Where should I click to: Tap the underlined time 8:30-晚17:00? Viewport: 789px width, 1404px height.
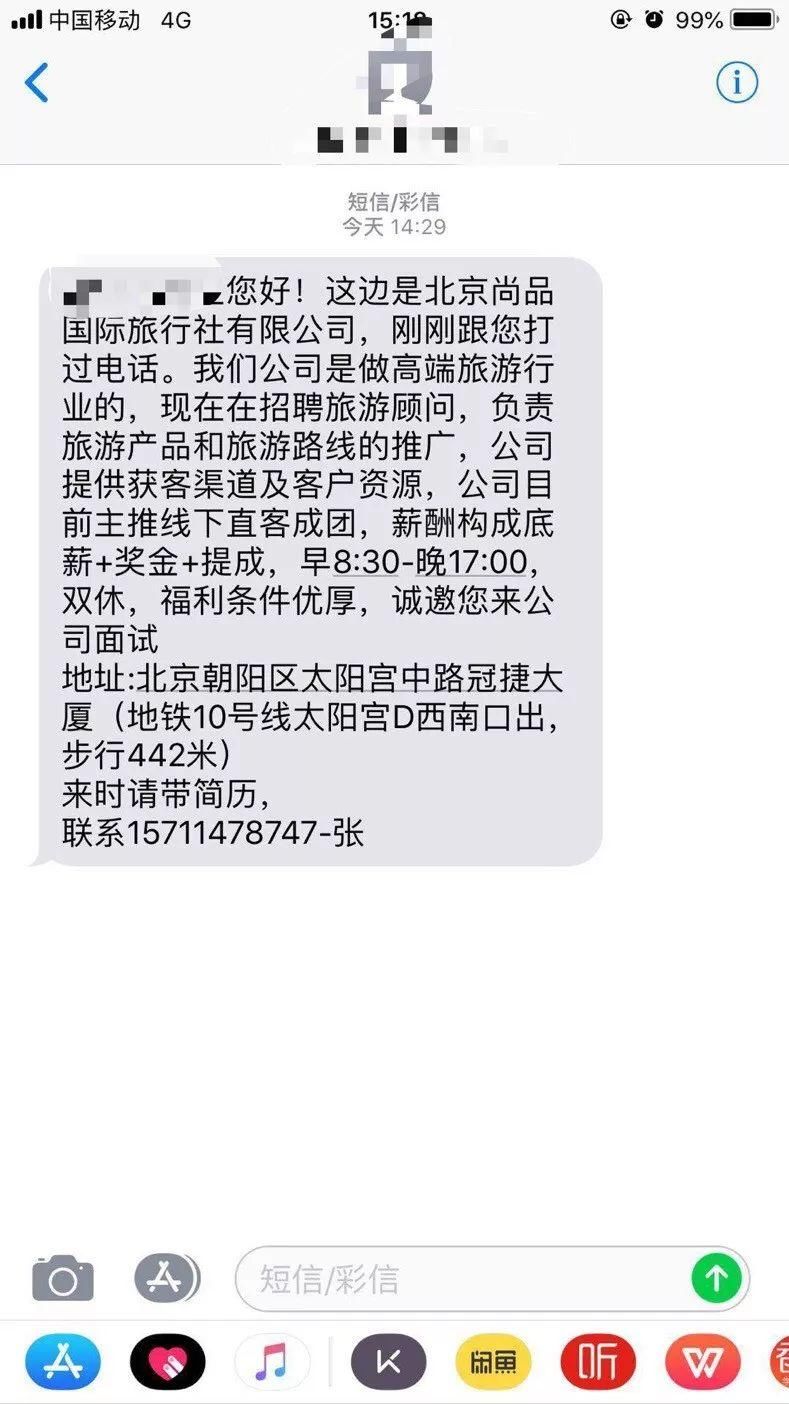(430, 563)
